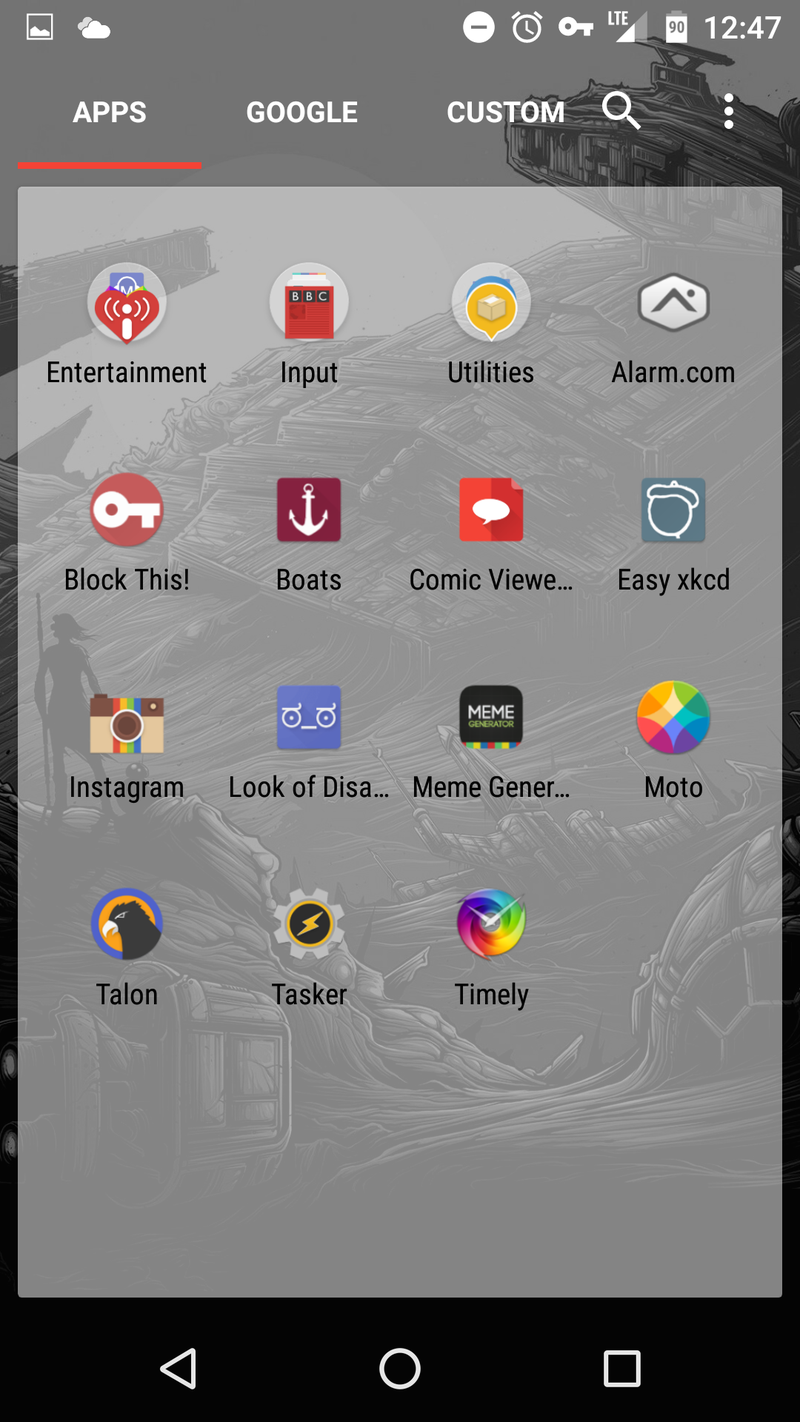Switch to the Google tab
The height and width of the screenshot is (1422, 800).
(x=302, y=112)
